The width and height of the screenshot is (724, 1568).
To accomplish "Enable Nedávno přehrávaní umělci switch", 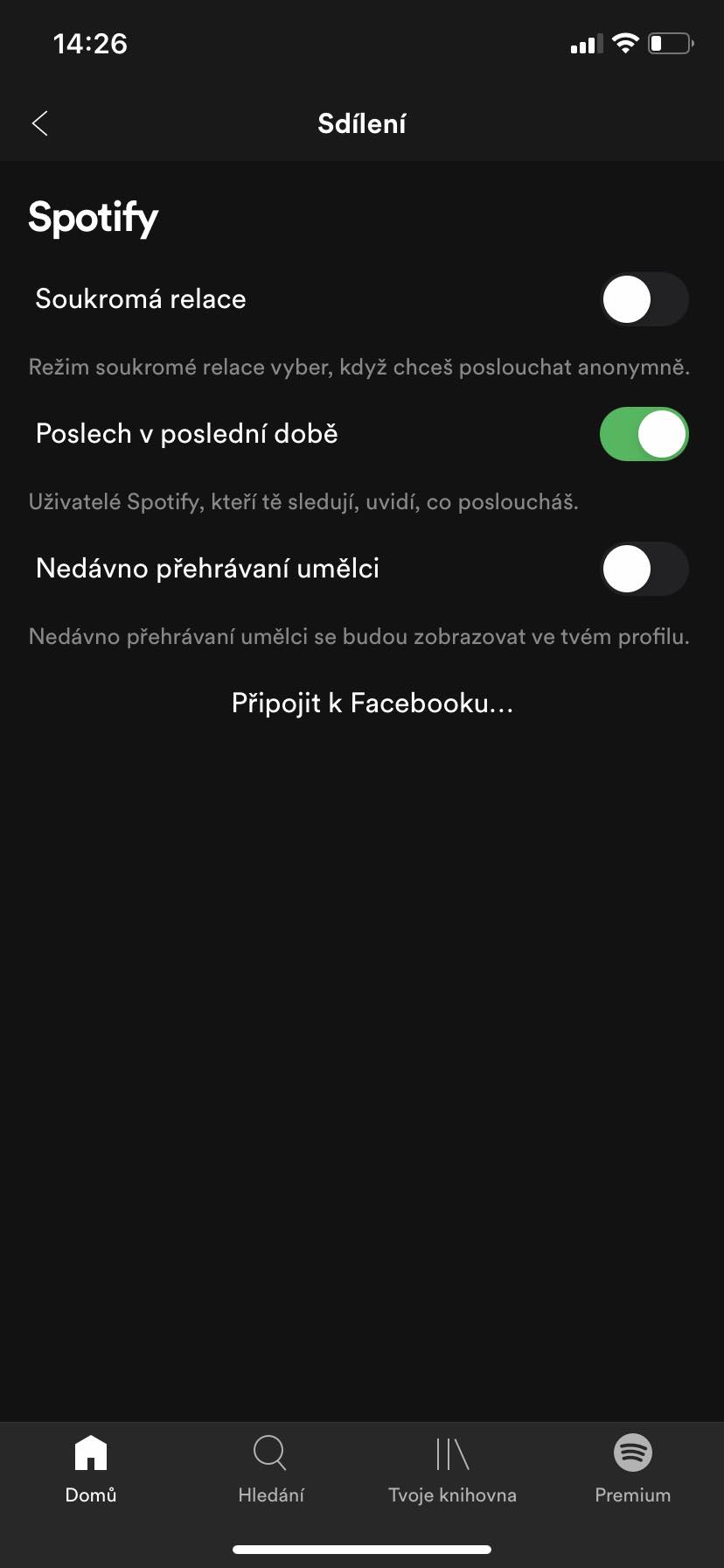I will pyautogui.click(x=644, y=569).
